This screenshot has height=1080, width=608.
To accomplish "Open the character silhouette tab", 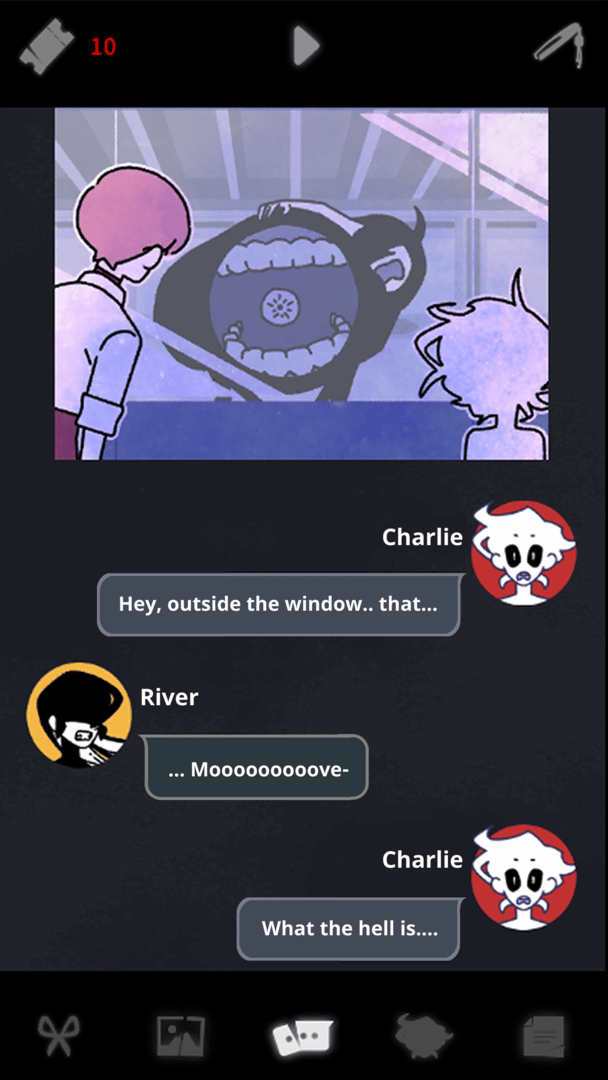I will pos(423,1036).
